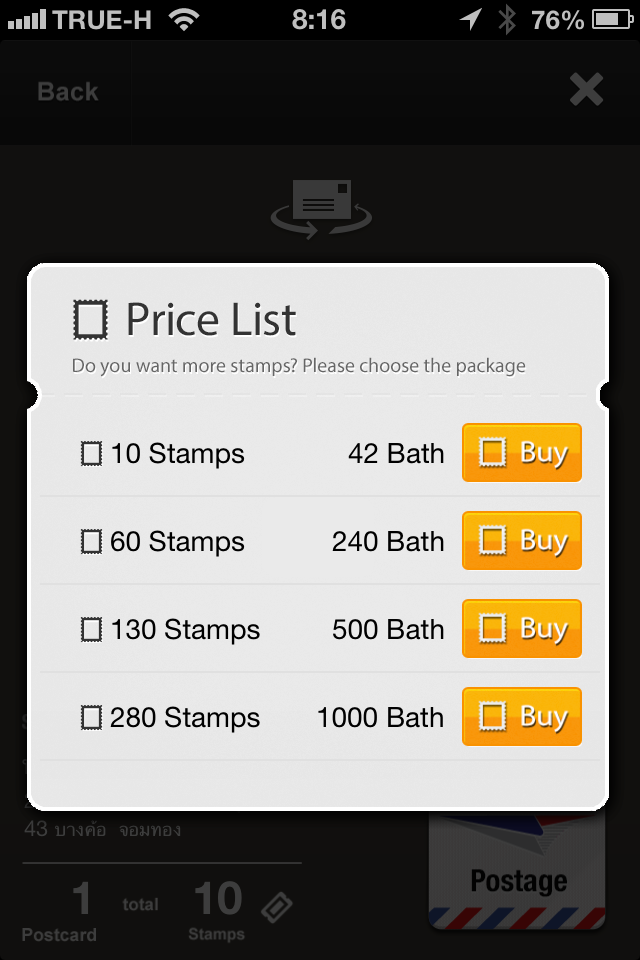Purchase 280 Stamps for 1000 Bath
The width and height of the screenshot is (640, 960).
click(x=521, y=717)
